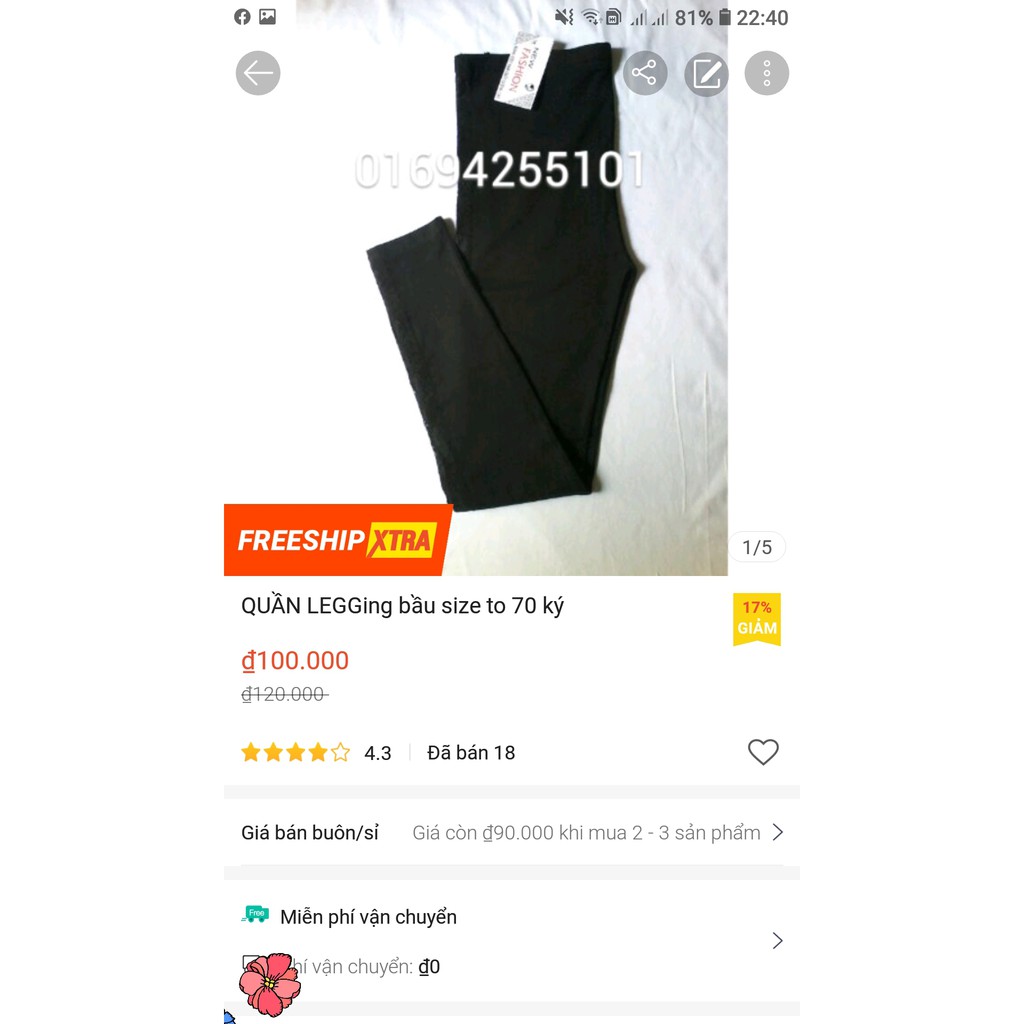Image resolution: width=1024 pixels, height=1024 pixels.
Task: Like the product with the heart icon
Action: 763,752
